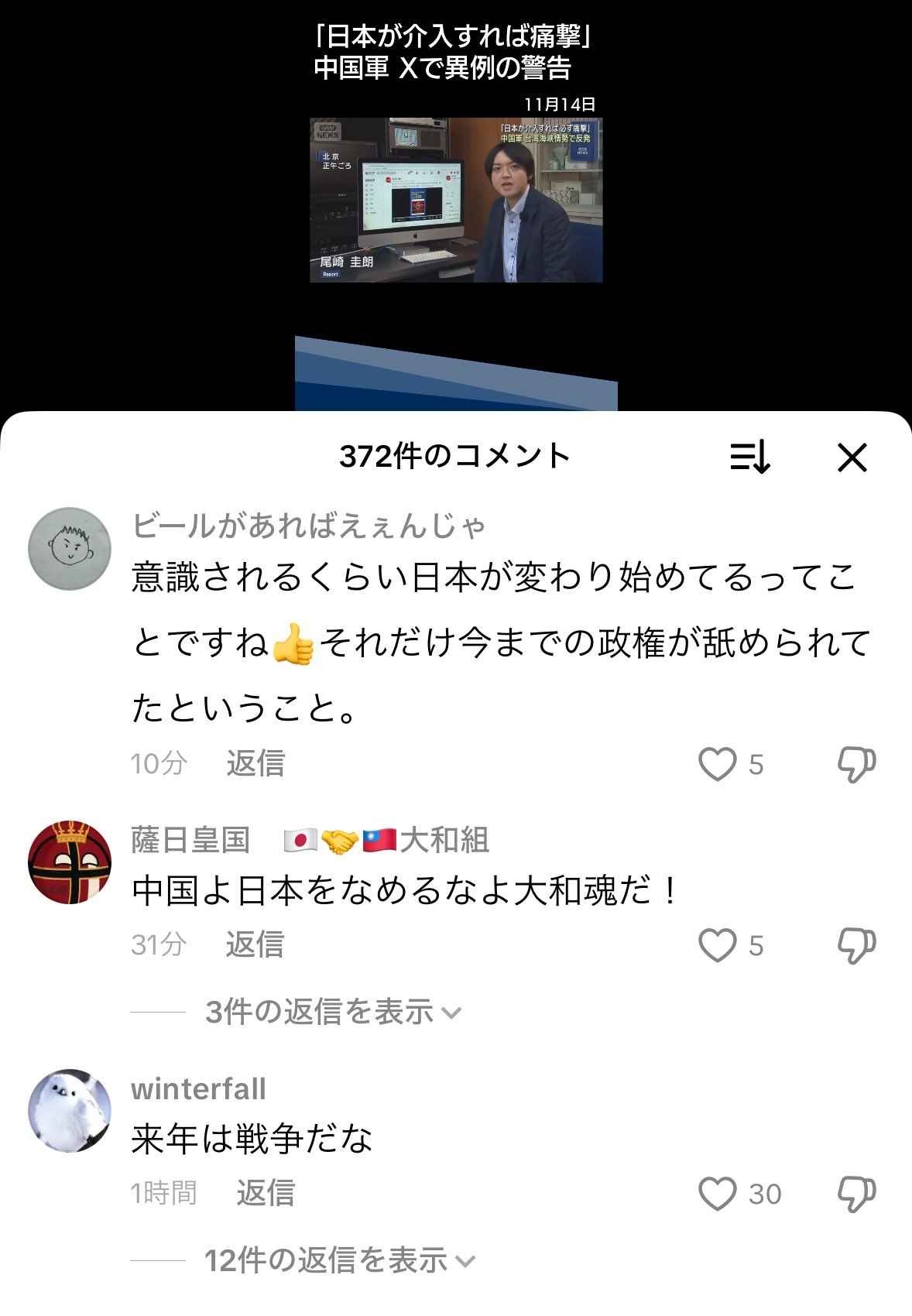Close the comments panel
Screen dimensions: 912x1316
(x=852, y=458)
